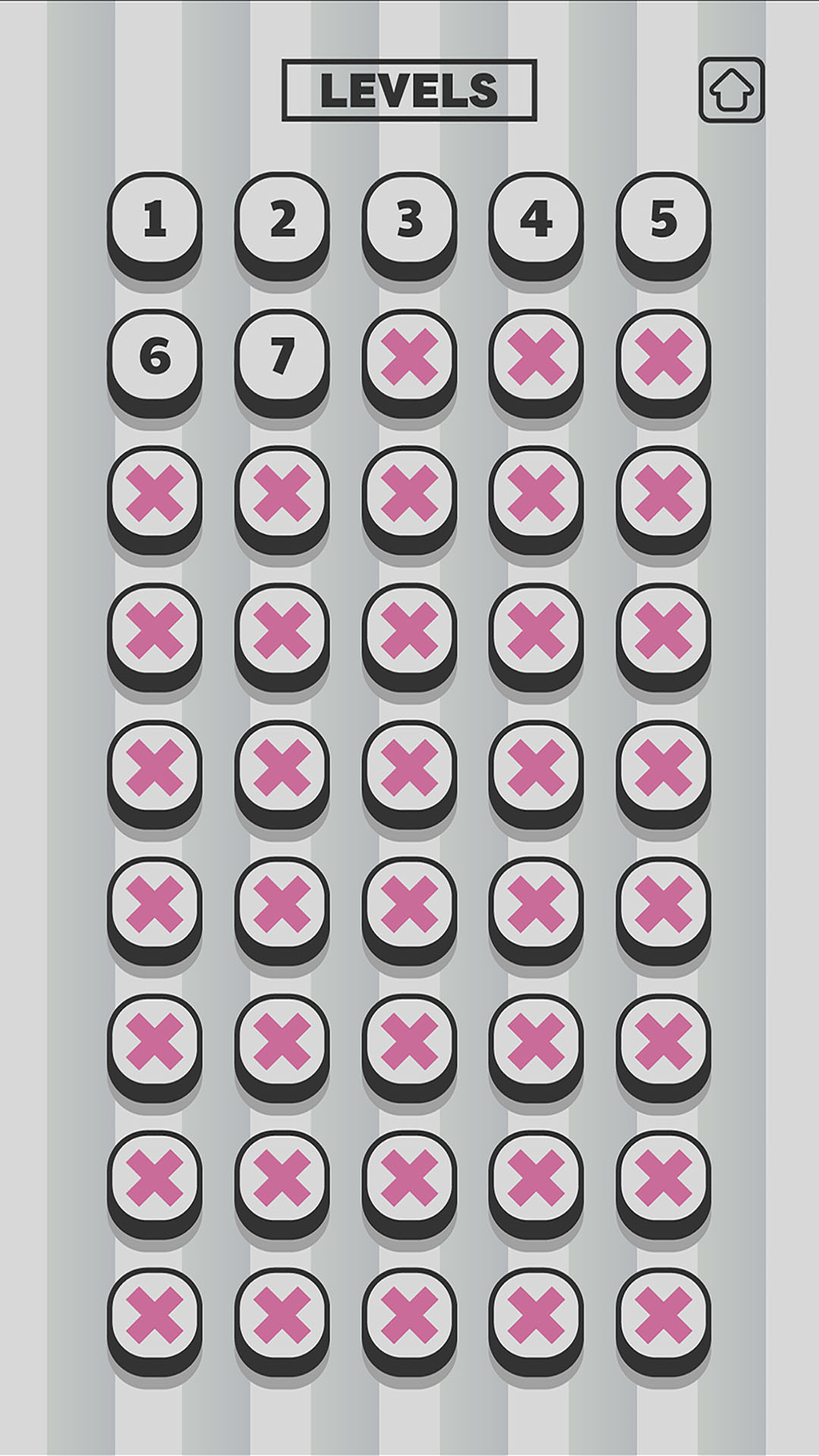Select level 2
The width and height of the screenshot is (819, 1456).
tap(282, 227)
